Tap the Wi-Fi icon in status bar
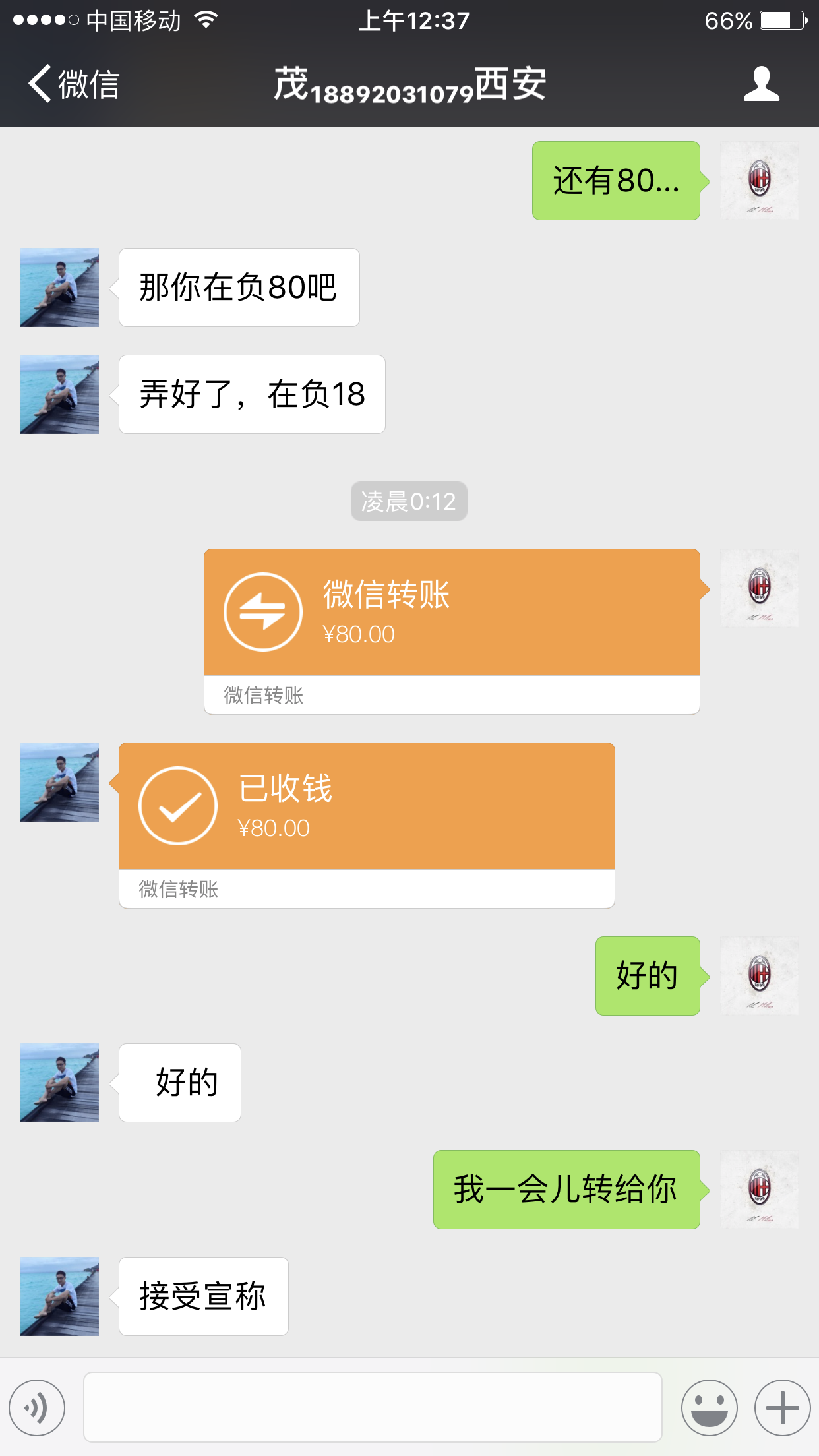The width and height of the screenshot is (819, 1456). (205, 20)
